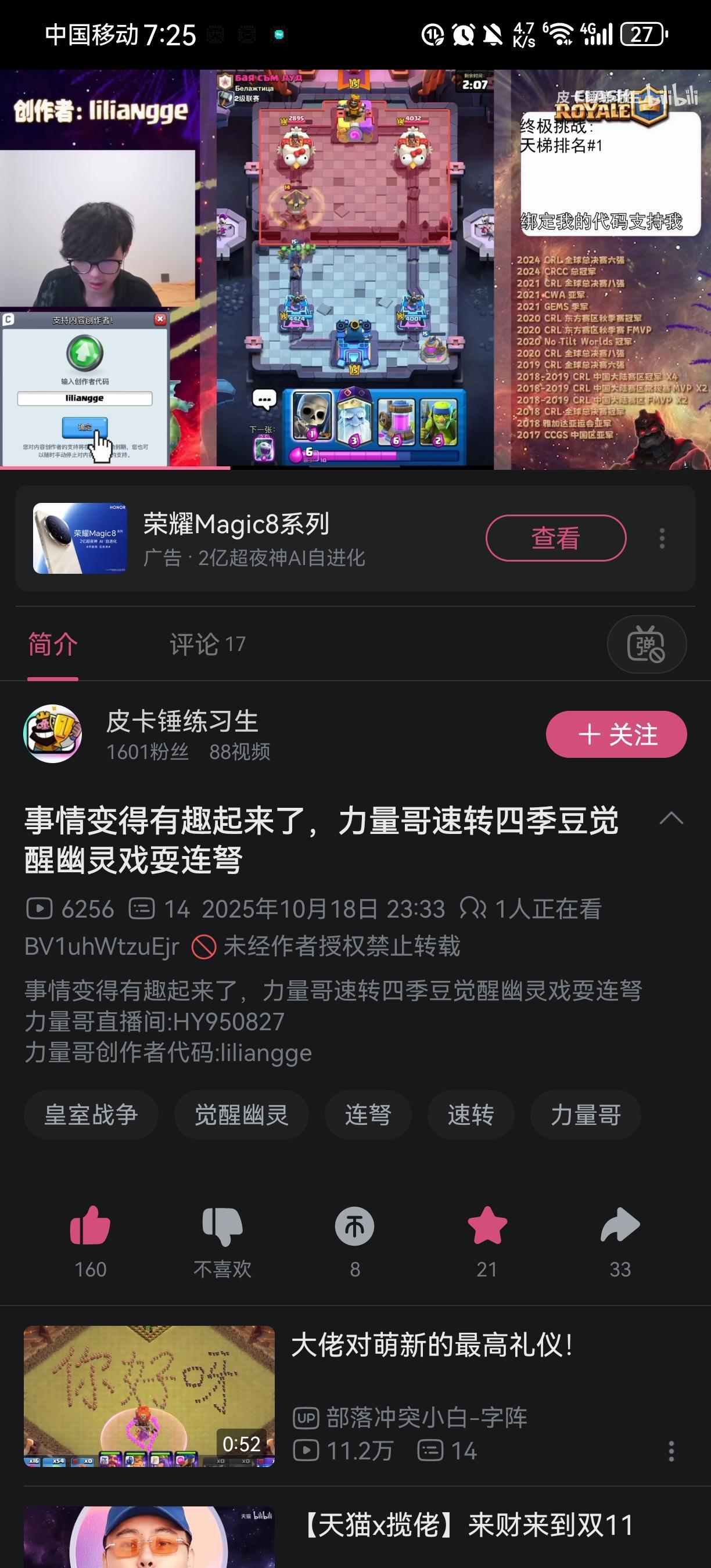711x1568 pixels.
Task: Select the 简介 tab
Action: [x=51, y=645]
